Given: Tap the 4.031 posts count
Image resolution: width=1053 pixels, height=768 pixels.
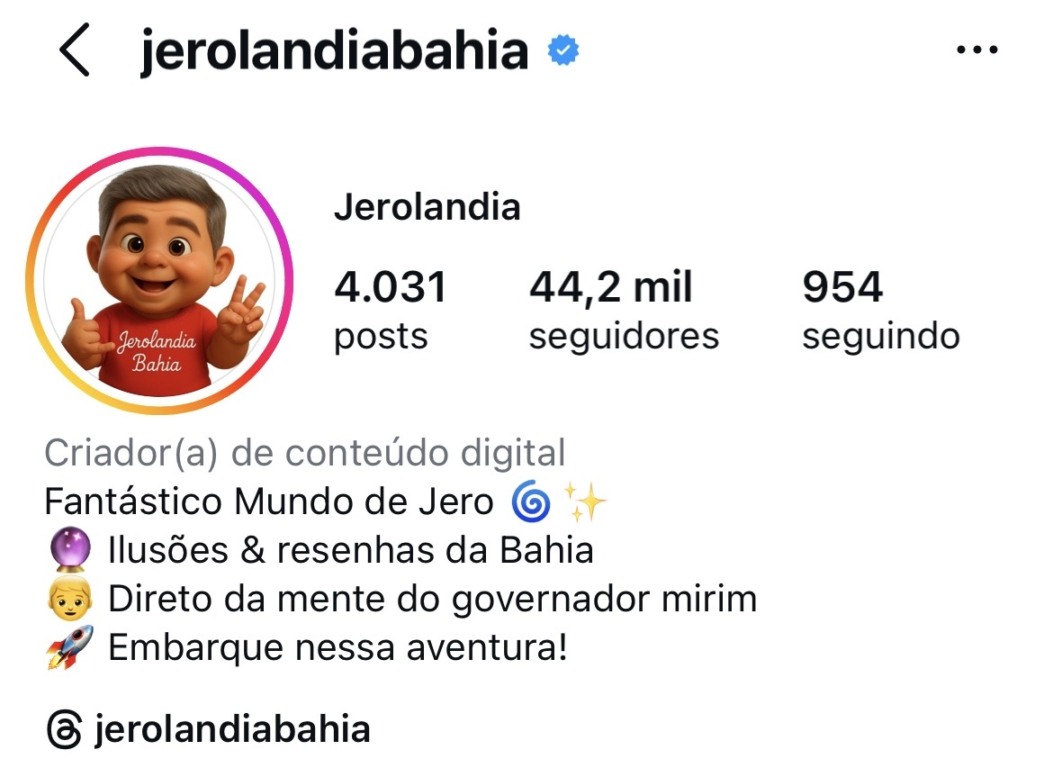Looking at the screenshot, I should coord(389,310).
